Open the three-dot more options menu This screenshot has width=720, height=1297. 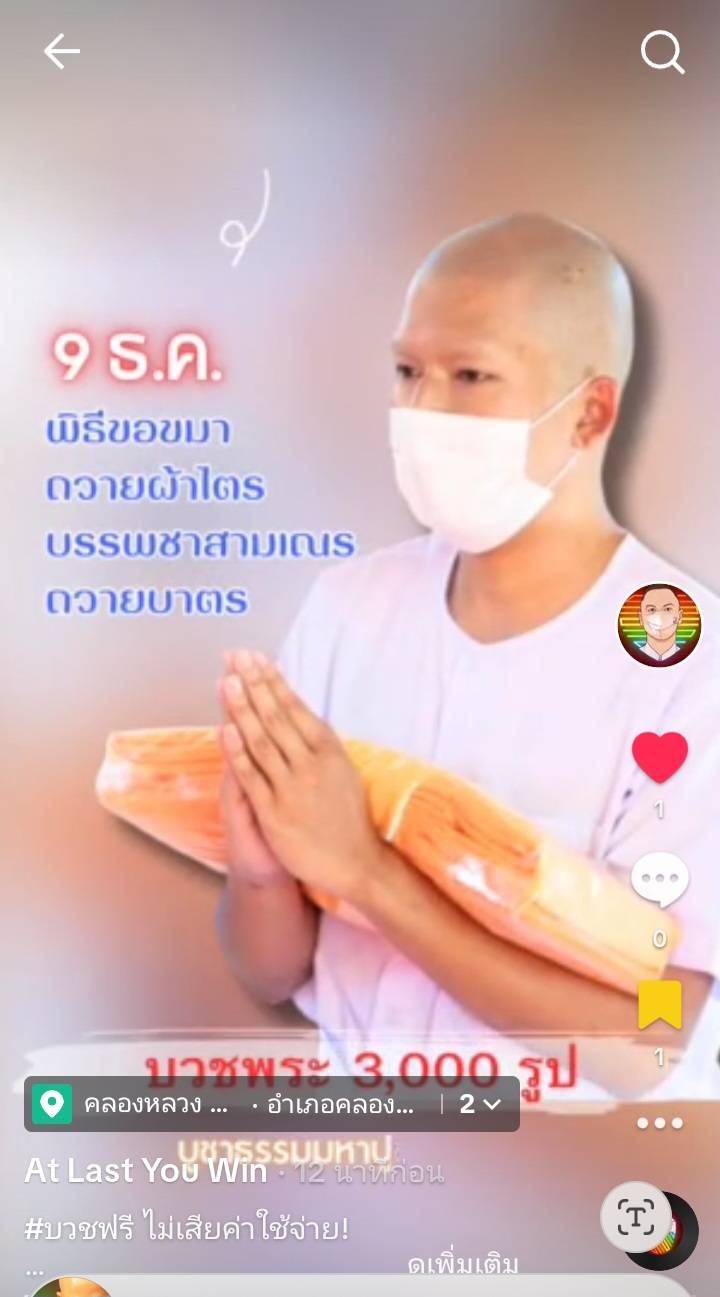click(660, 1123)
